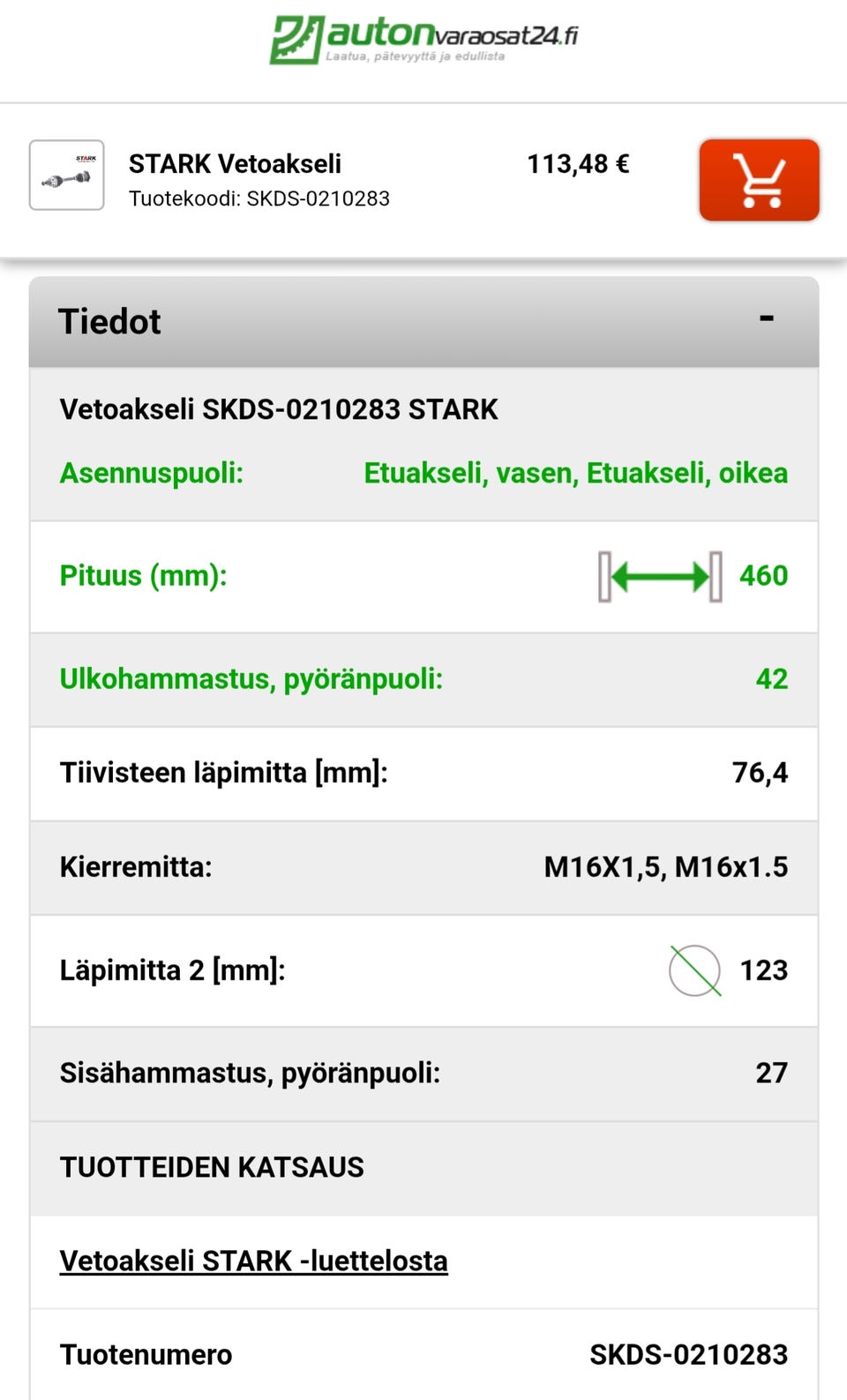
Task: Open Vetoakseli STARK -luettelosta link
Action: tap(253, 1261)
